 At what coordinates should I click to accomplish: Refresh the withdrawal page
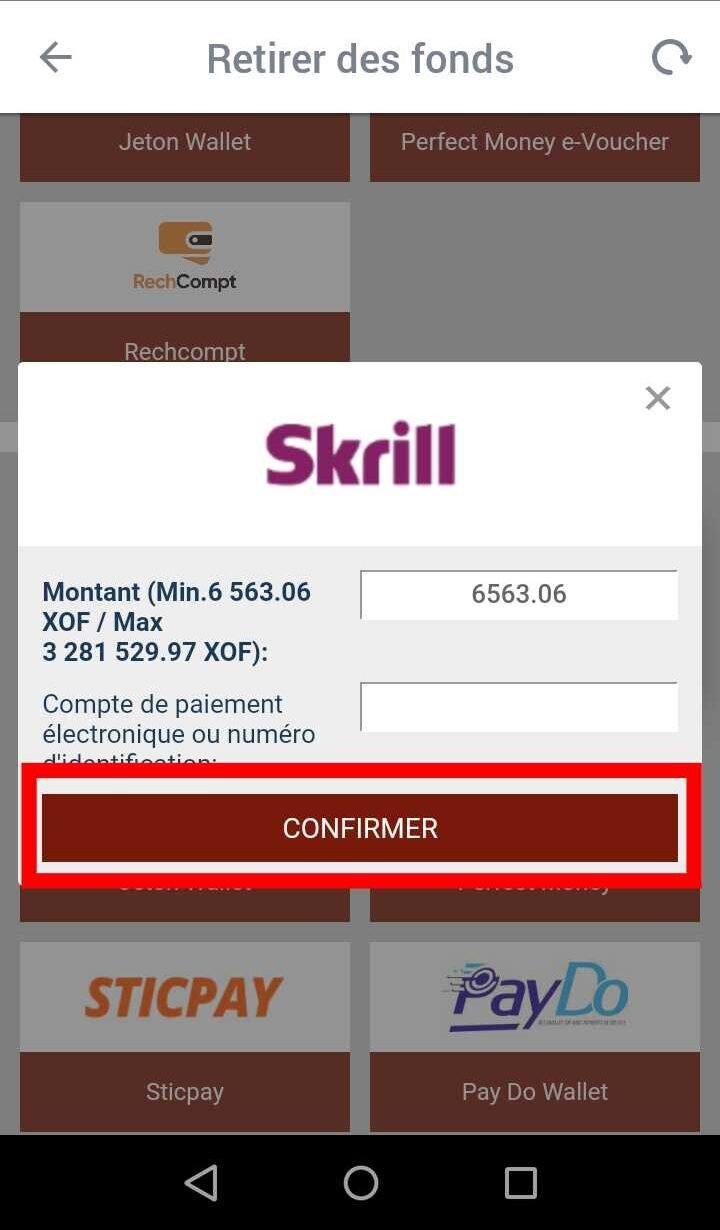pyautogui.click(x=671, y=58)
